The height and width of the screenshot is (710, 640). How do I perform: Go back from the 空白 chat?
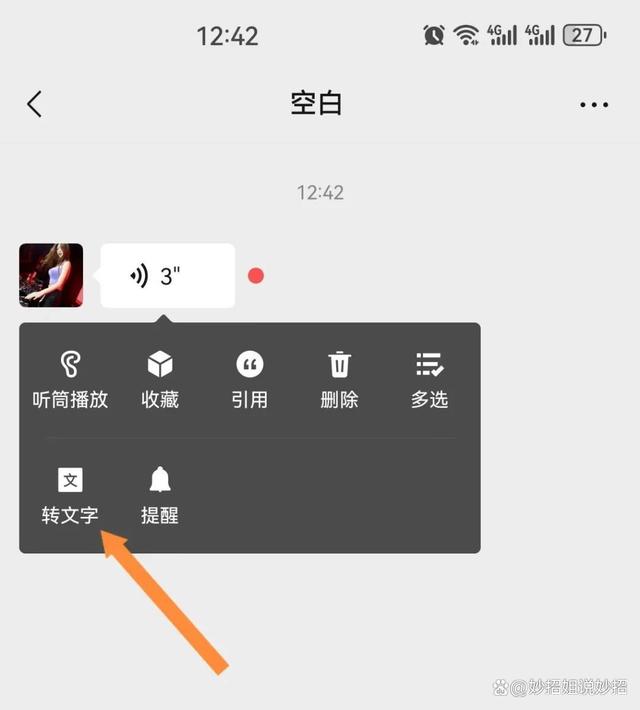[34, 104]
